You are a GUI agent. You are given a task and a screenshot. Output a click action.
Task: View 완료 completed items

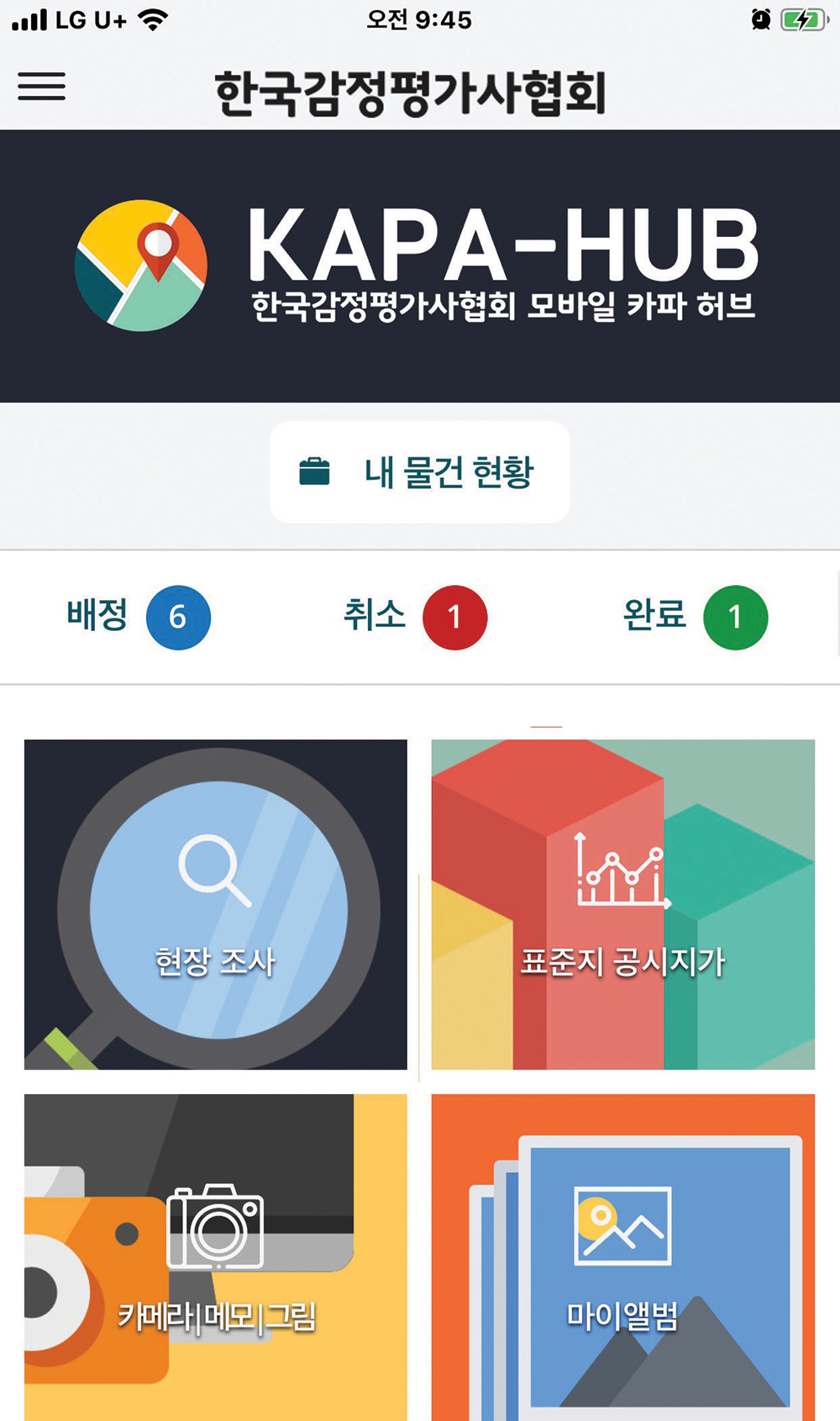click(695, 617)
